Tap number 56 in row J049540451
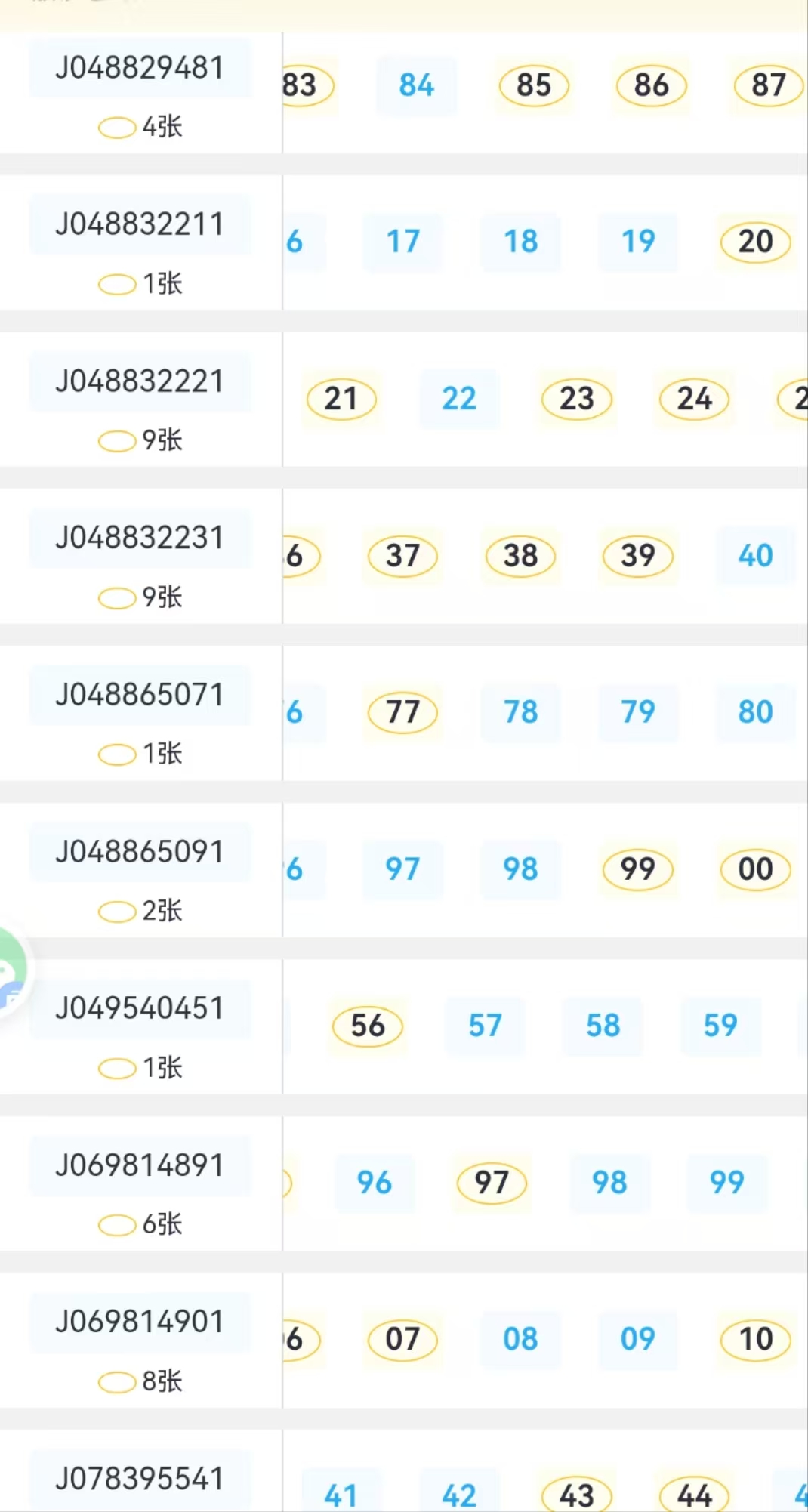Image resolution: width=808 pixels, height=1512 pixels. point(368,1026)
